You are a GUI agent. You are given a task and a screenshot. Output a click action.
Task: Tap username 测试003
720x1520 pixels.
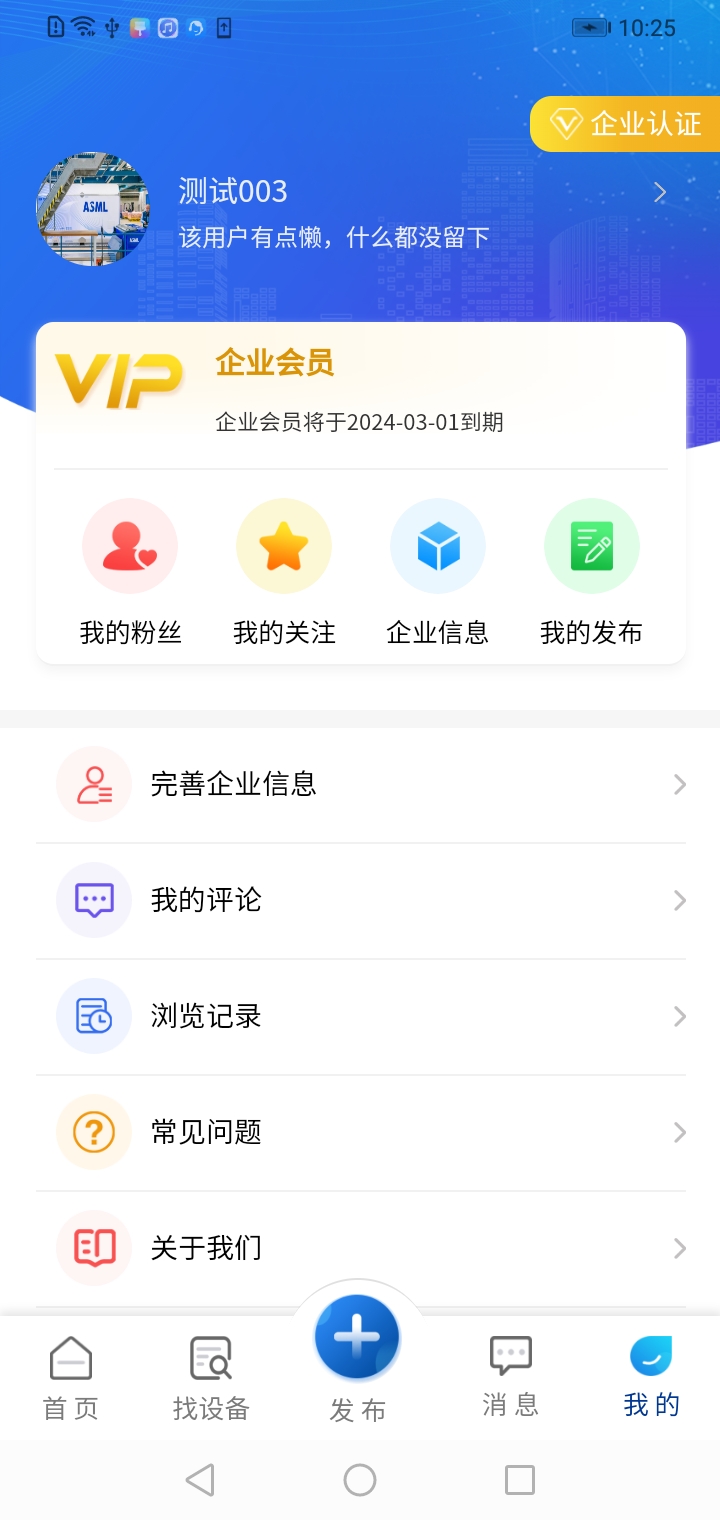coord(232,190)
